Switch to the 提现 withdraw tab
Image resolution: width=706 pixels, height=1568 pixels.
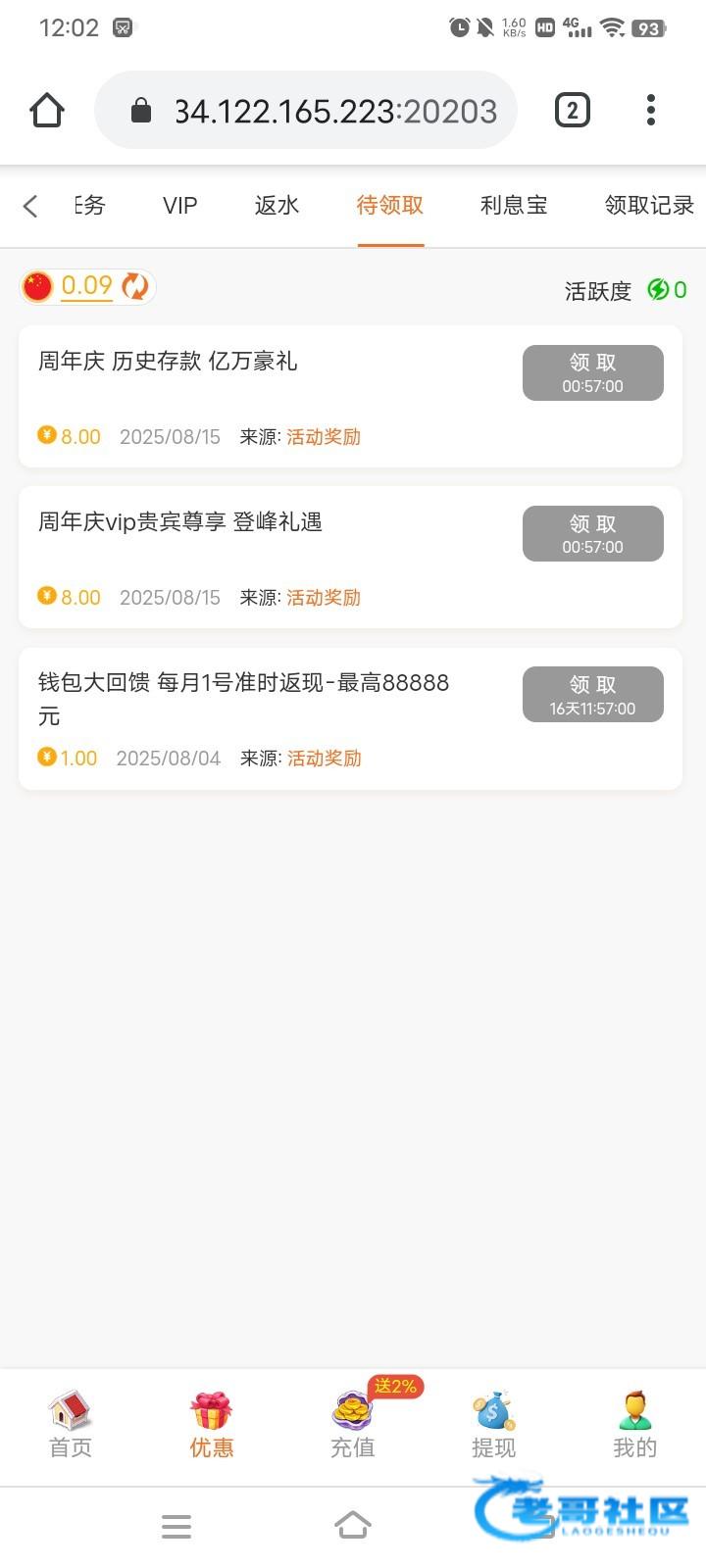[x=493, y=1426]
